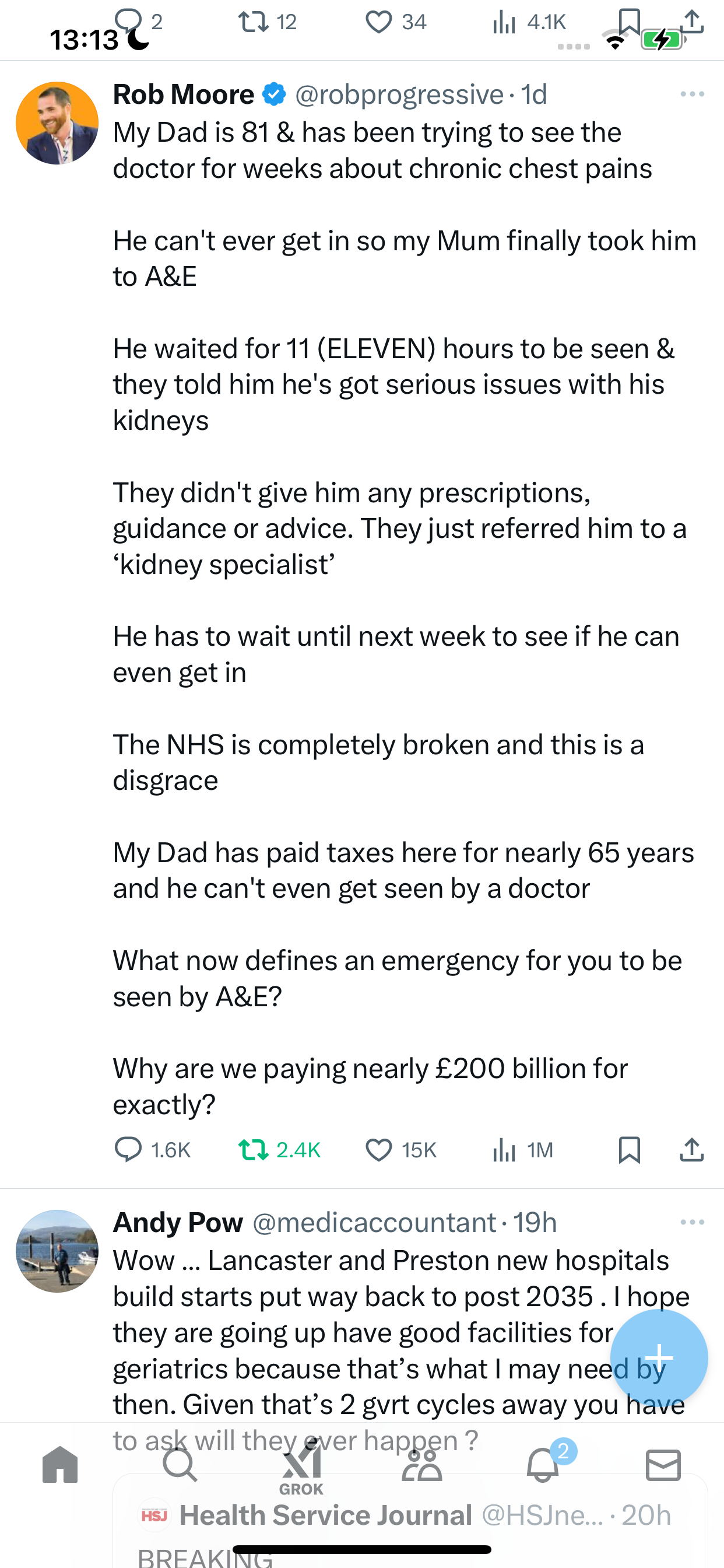The height and width of the screenshot is (1568, 724).
Task: Open the more options on Rob Moore's post
Action: point(692,94)
